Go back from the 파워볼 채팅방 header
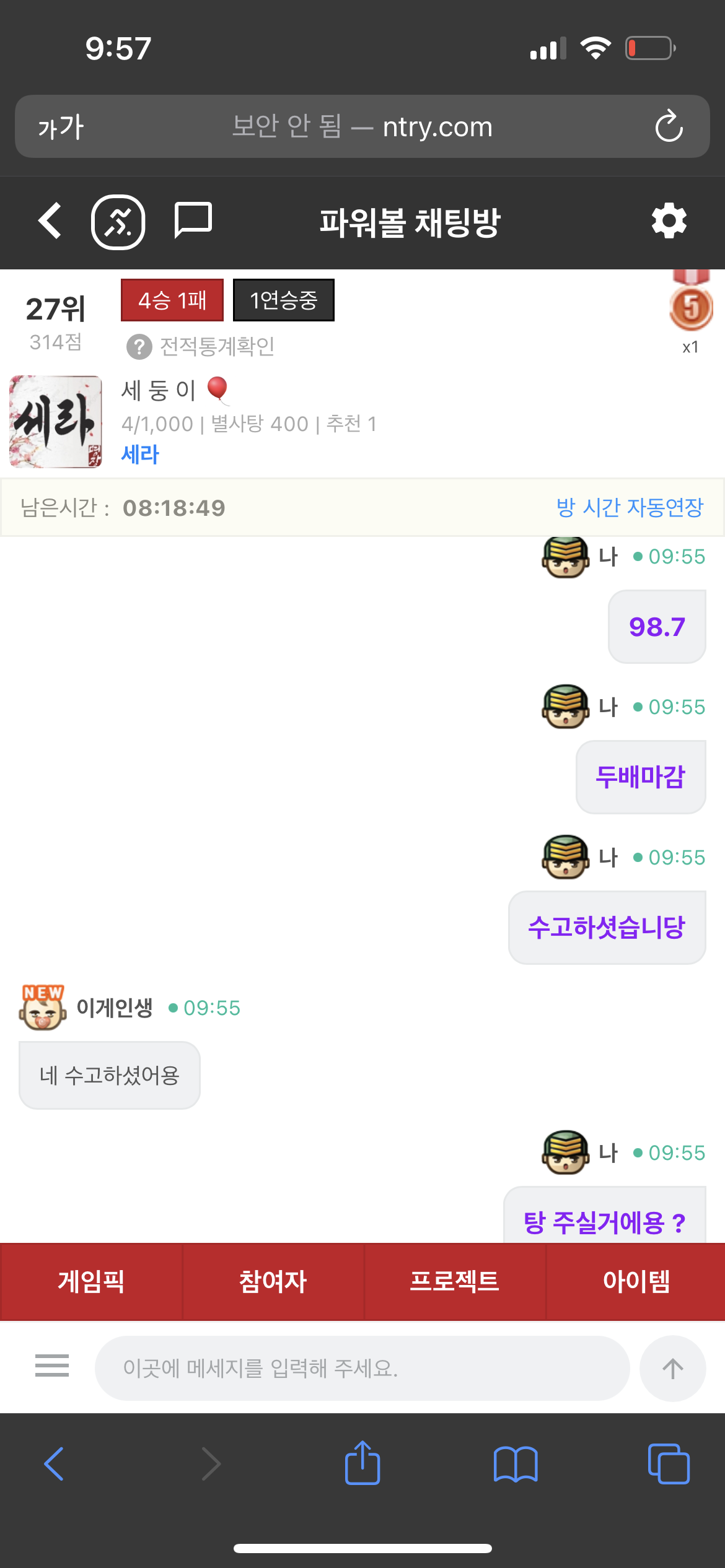The height and width of the screenshot is (1568, 725). 51,220
